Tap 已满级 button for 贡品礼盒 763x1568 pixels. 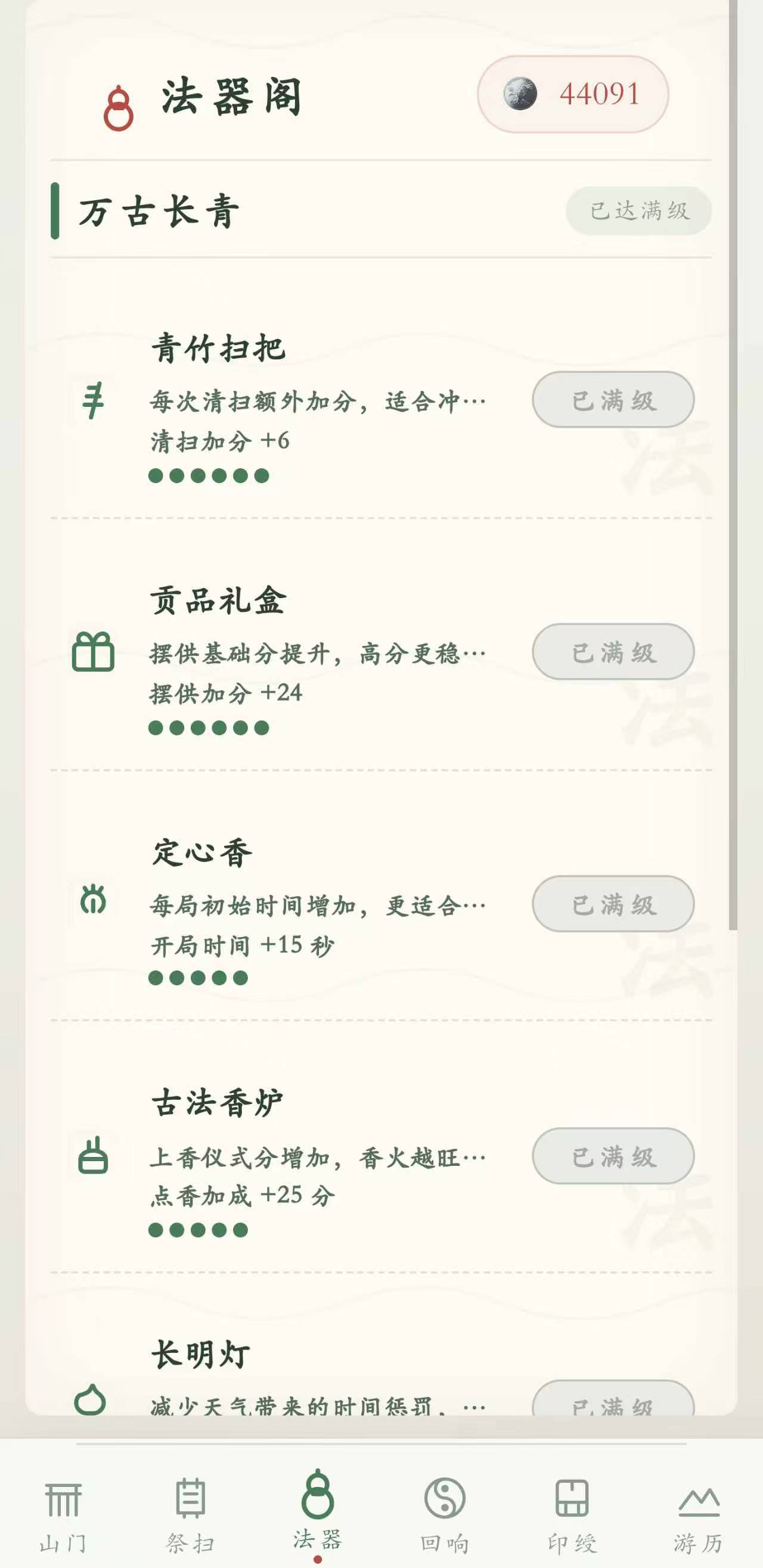(613, 652)
